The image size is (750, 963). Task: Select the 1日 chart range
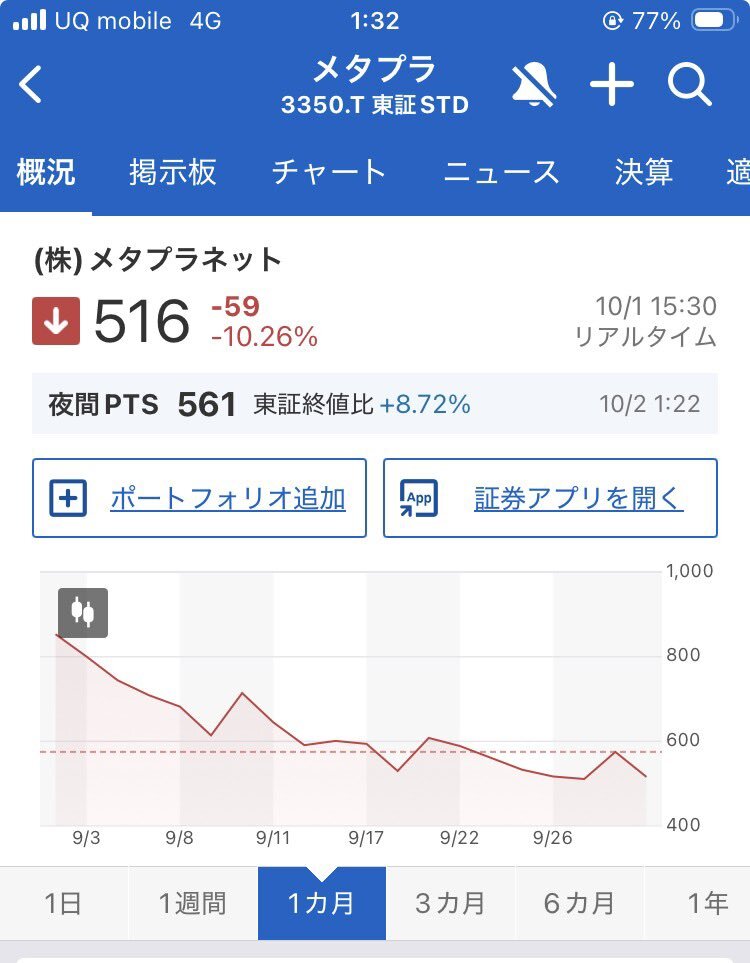63,903
